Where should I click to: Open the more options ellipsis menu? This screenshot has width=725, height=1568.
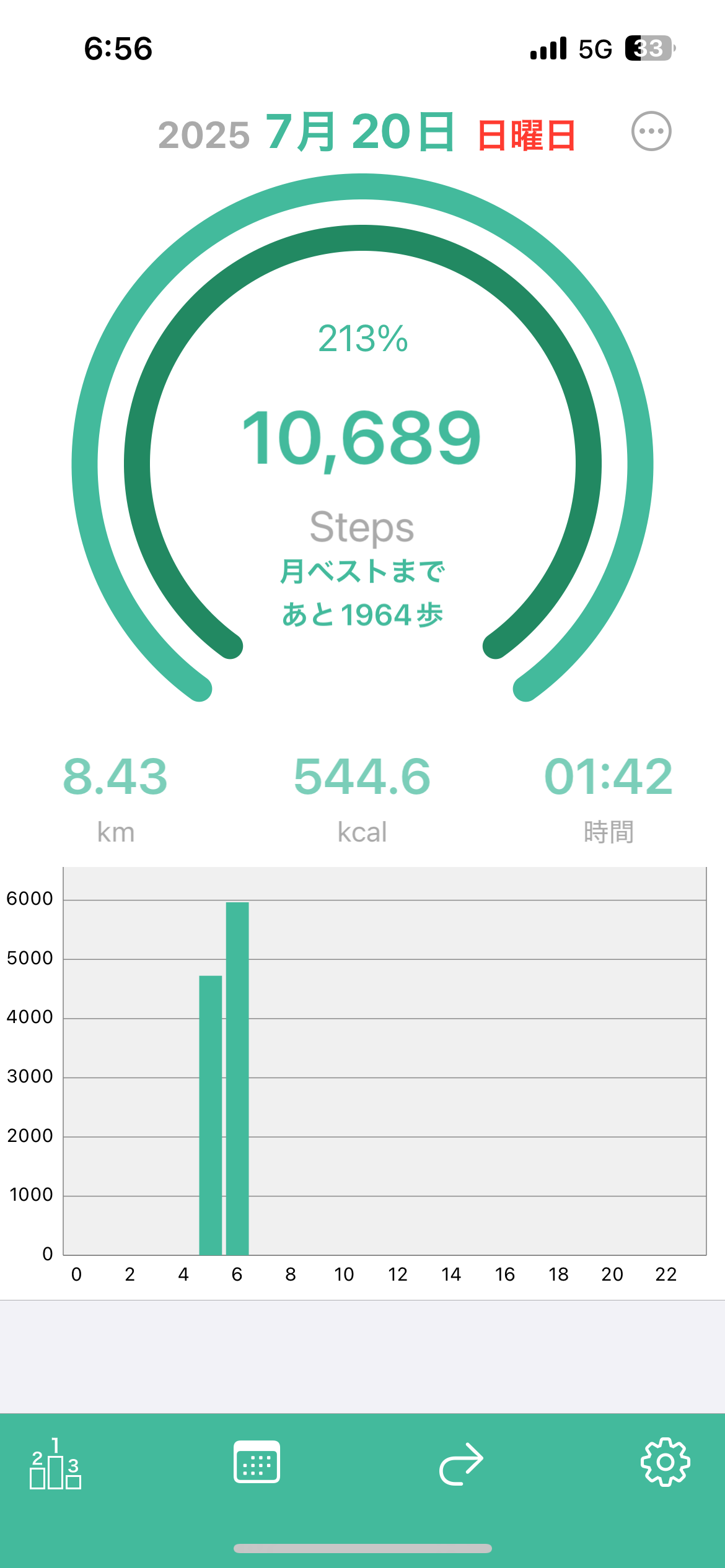coord(651,131)
